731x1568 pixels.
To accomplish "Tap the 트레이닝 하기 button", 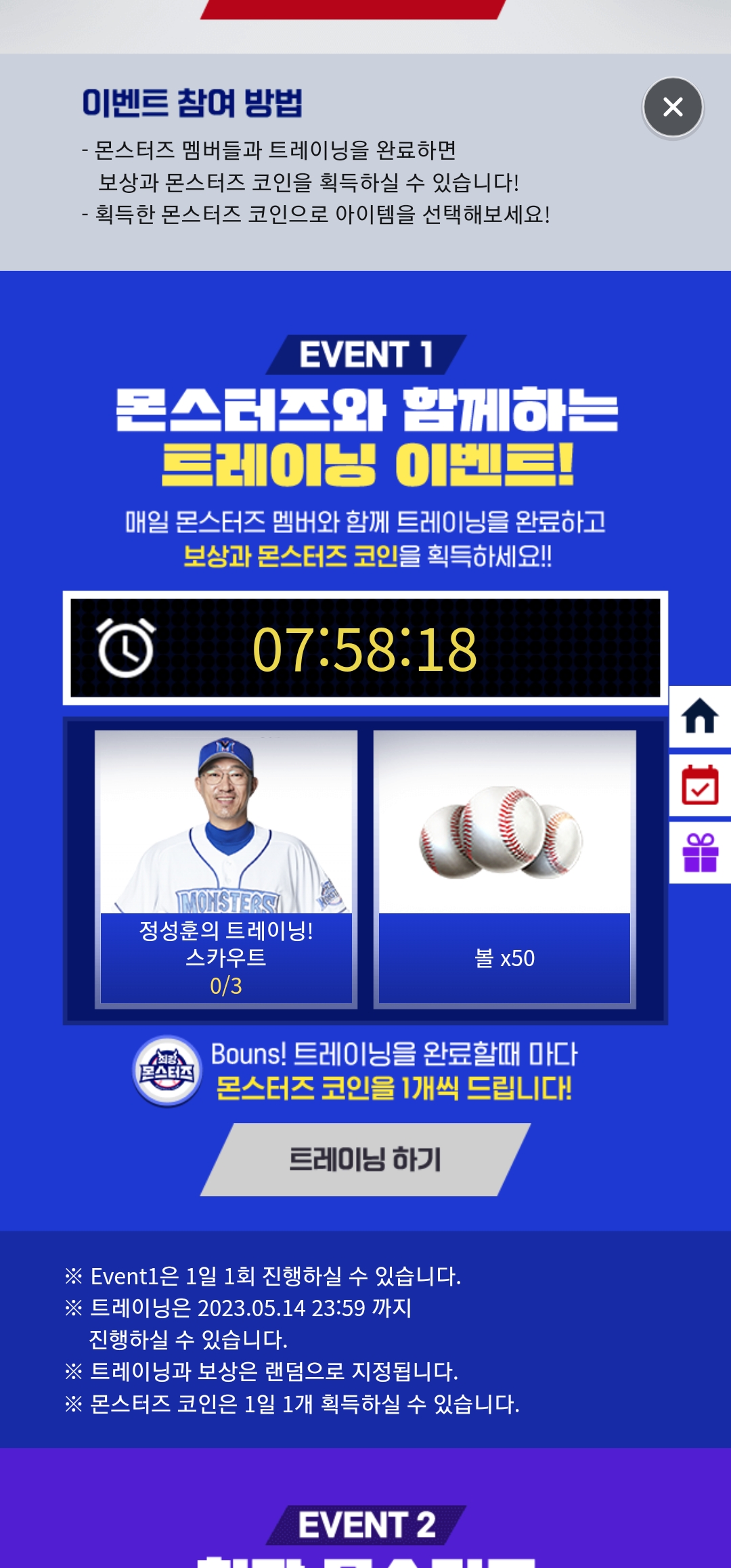I will (x=365, y=1159).
